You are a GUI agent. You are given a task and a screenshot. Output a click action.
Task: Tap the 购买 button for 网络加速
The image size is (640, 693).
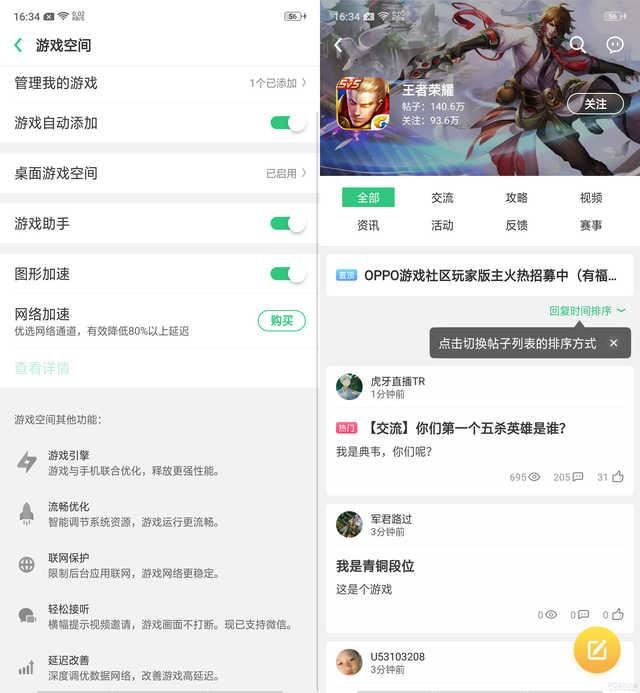pyautogui.click(x=281, y=320)
